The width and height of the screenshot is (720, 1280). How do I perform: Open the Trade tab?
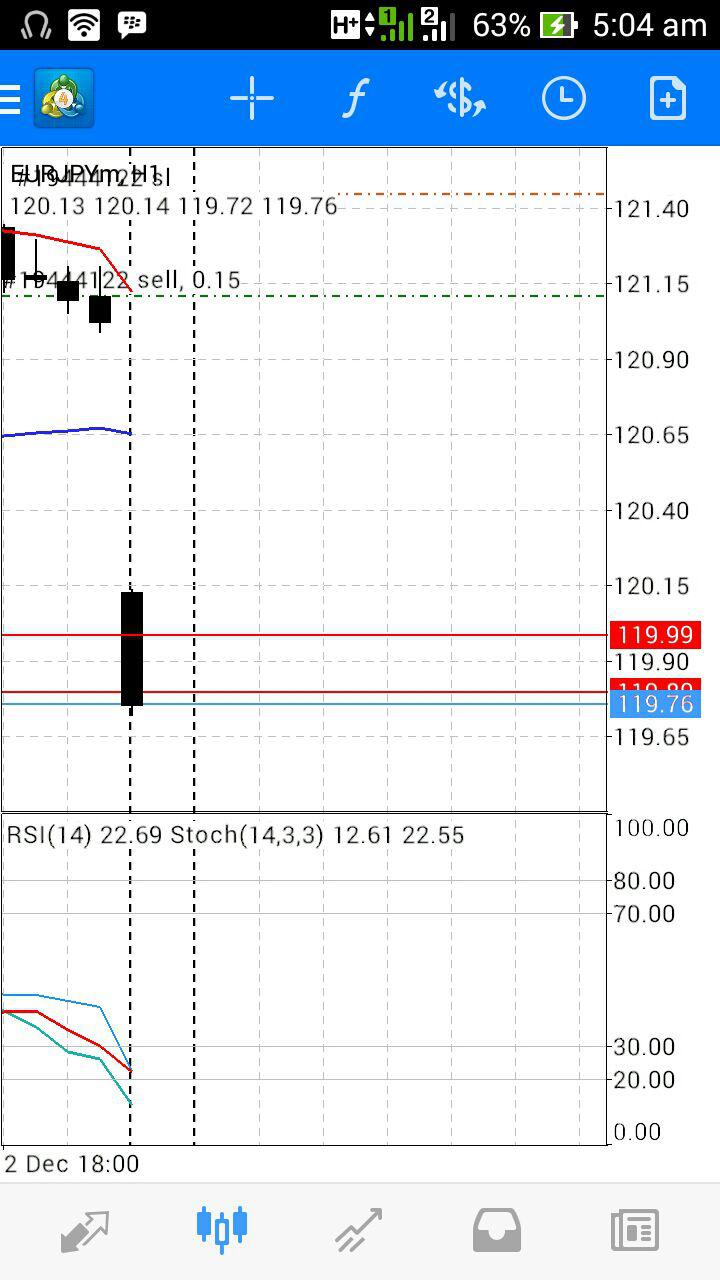(358, 1231)
